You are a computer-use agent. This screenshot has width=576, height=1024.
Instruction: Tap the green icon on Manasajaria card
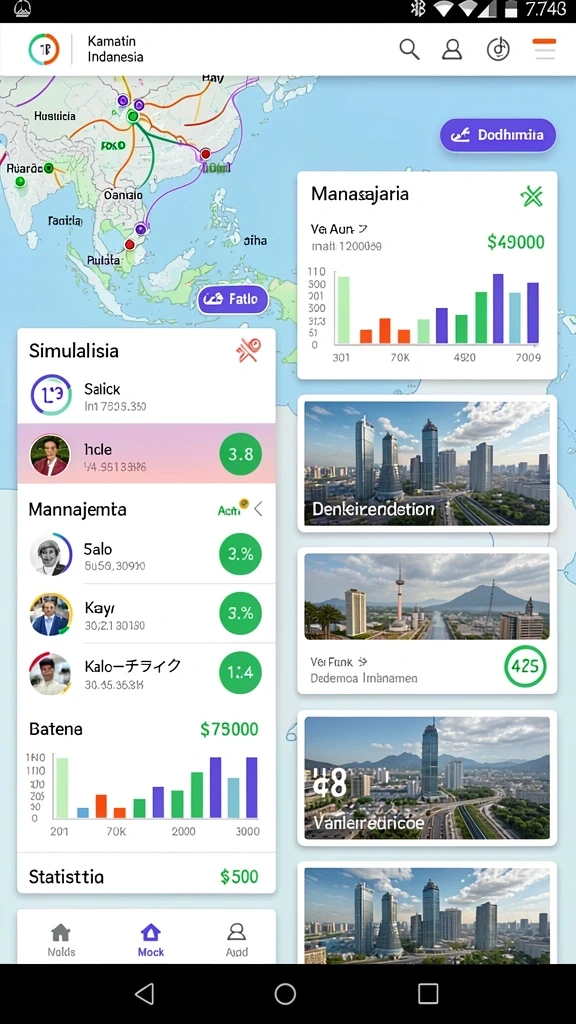pos(532,196)
